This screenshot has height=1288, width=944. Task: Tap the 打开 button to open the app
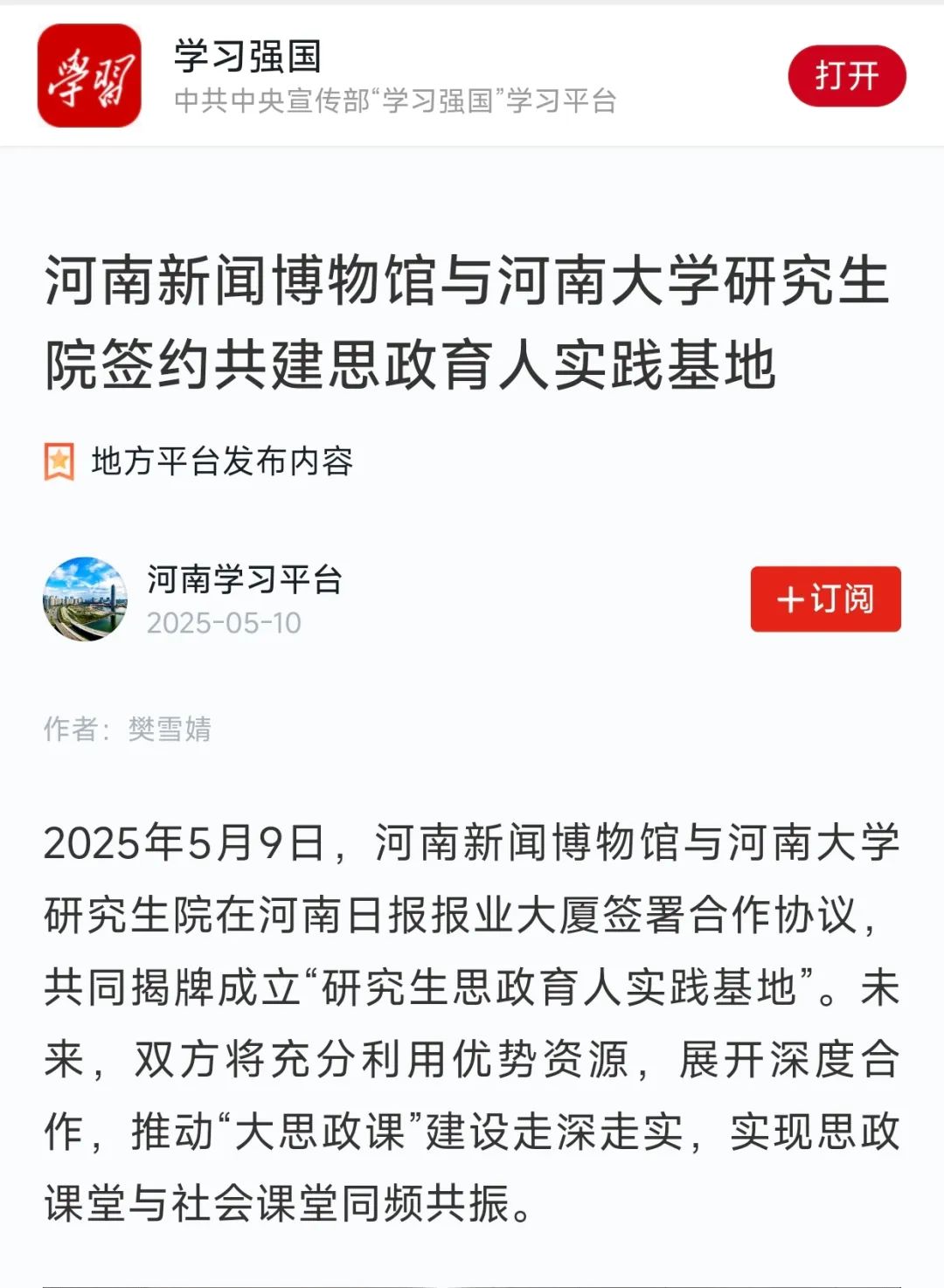(x=846, y=76)
